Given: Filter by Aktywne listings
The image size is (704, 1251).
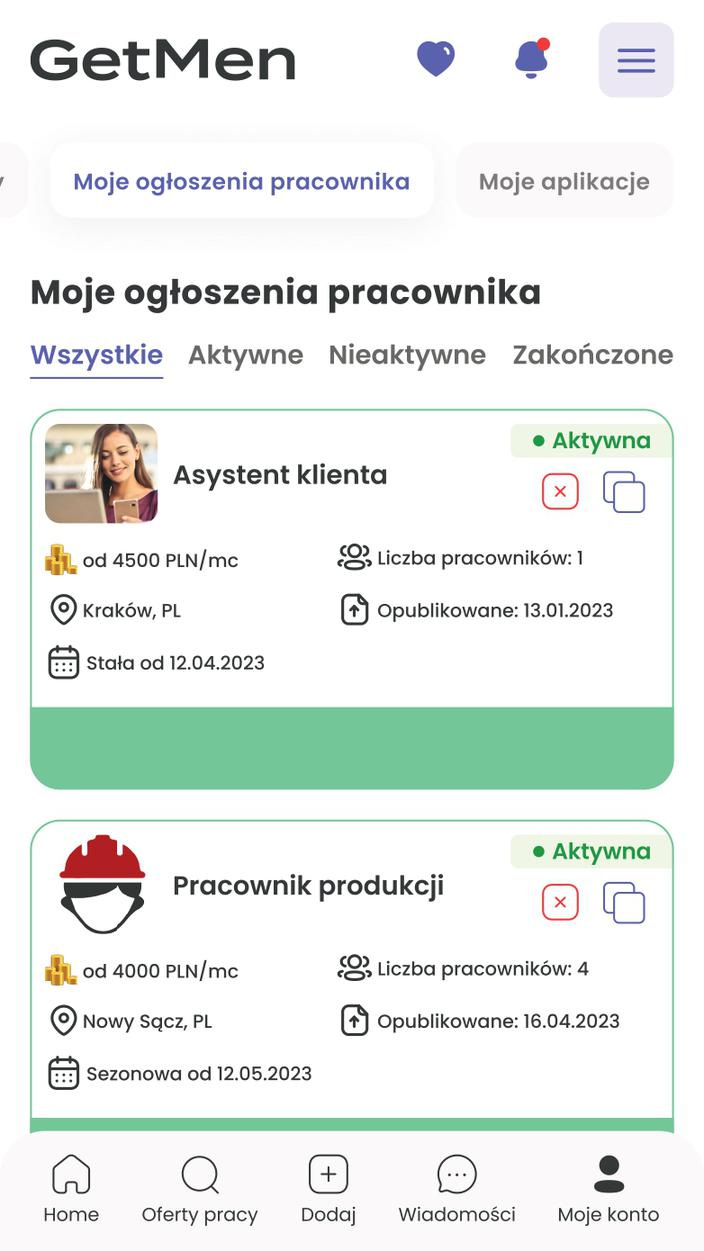Looking at the screenshot, I should click(x=245, y=354).
